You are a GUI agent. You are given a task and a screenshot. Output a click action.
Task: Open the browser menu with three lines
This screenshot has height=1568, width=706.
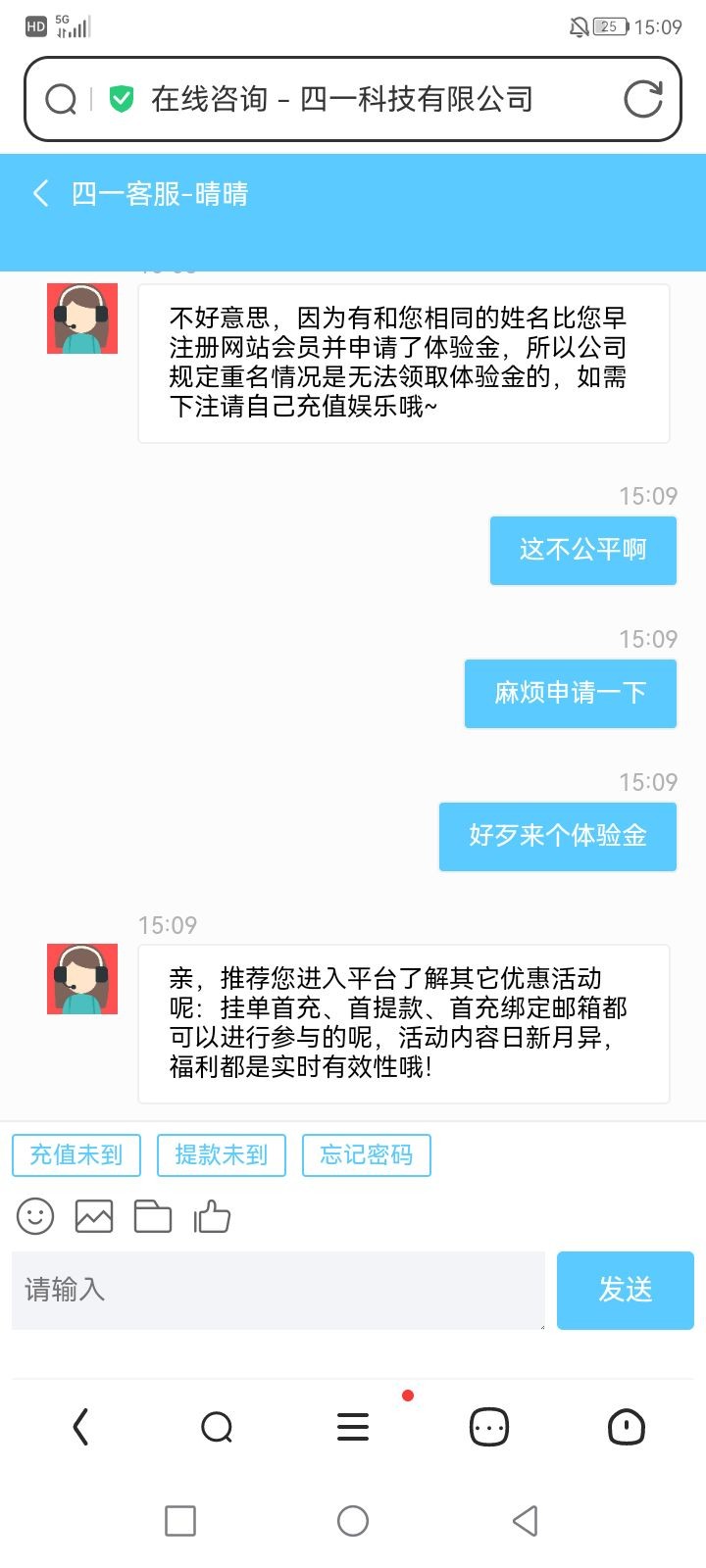point(353,1427)
